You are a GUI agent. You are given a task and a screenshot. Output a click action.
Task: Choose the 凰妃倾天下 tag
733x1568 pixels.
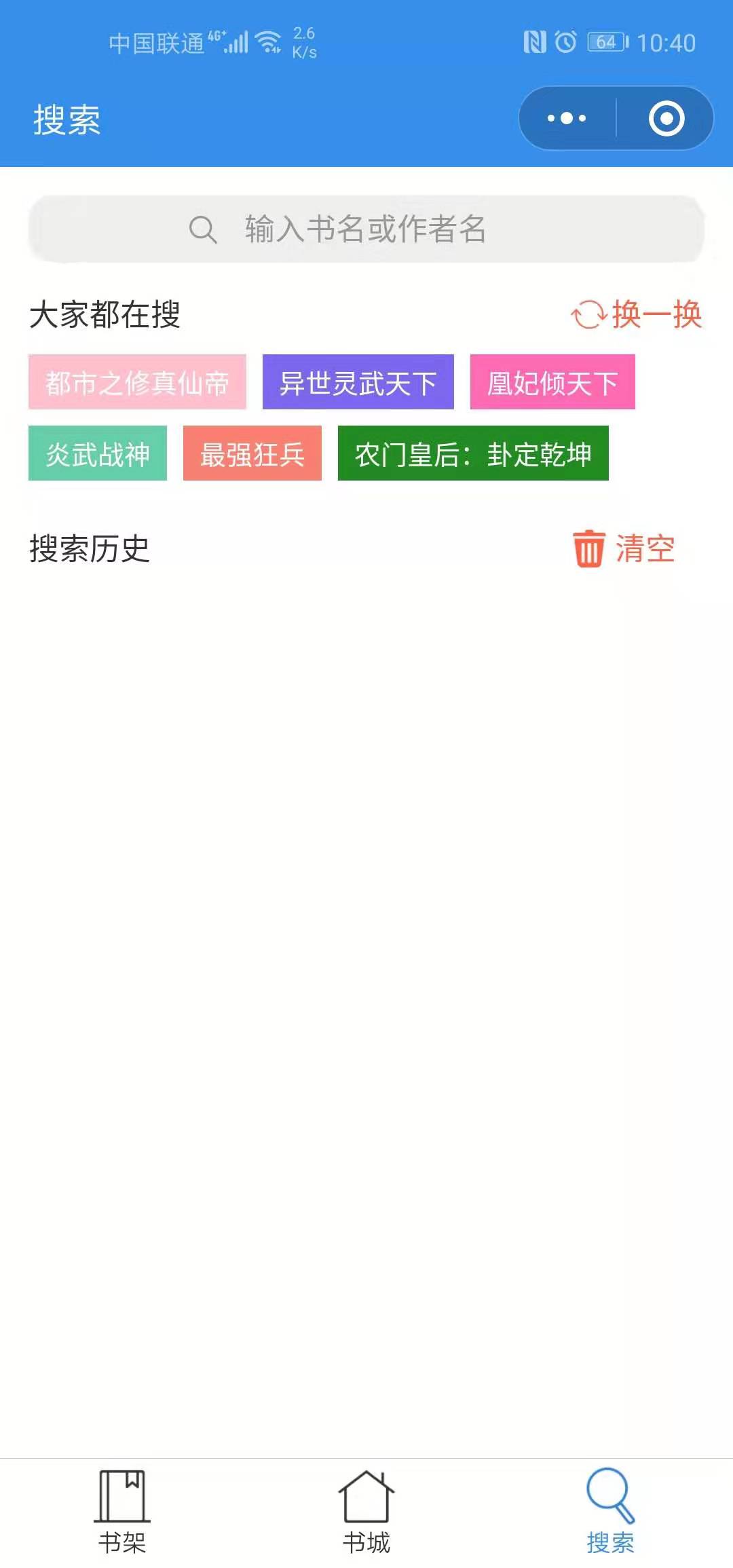point(552,382)
